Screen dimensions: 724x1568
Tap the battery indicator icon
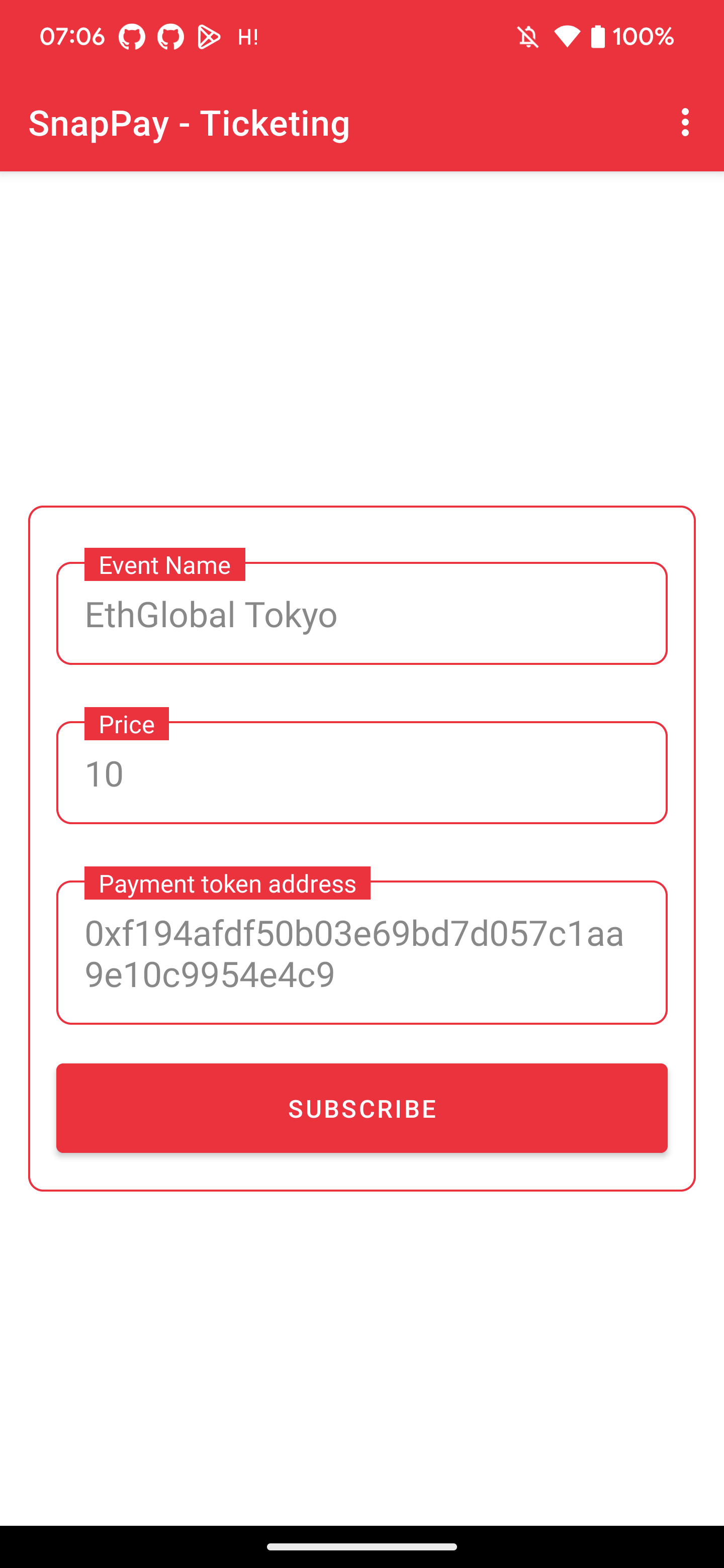click(599, 37)
